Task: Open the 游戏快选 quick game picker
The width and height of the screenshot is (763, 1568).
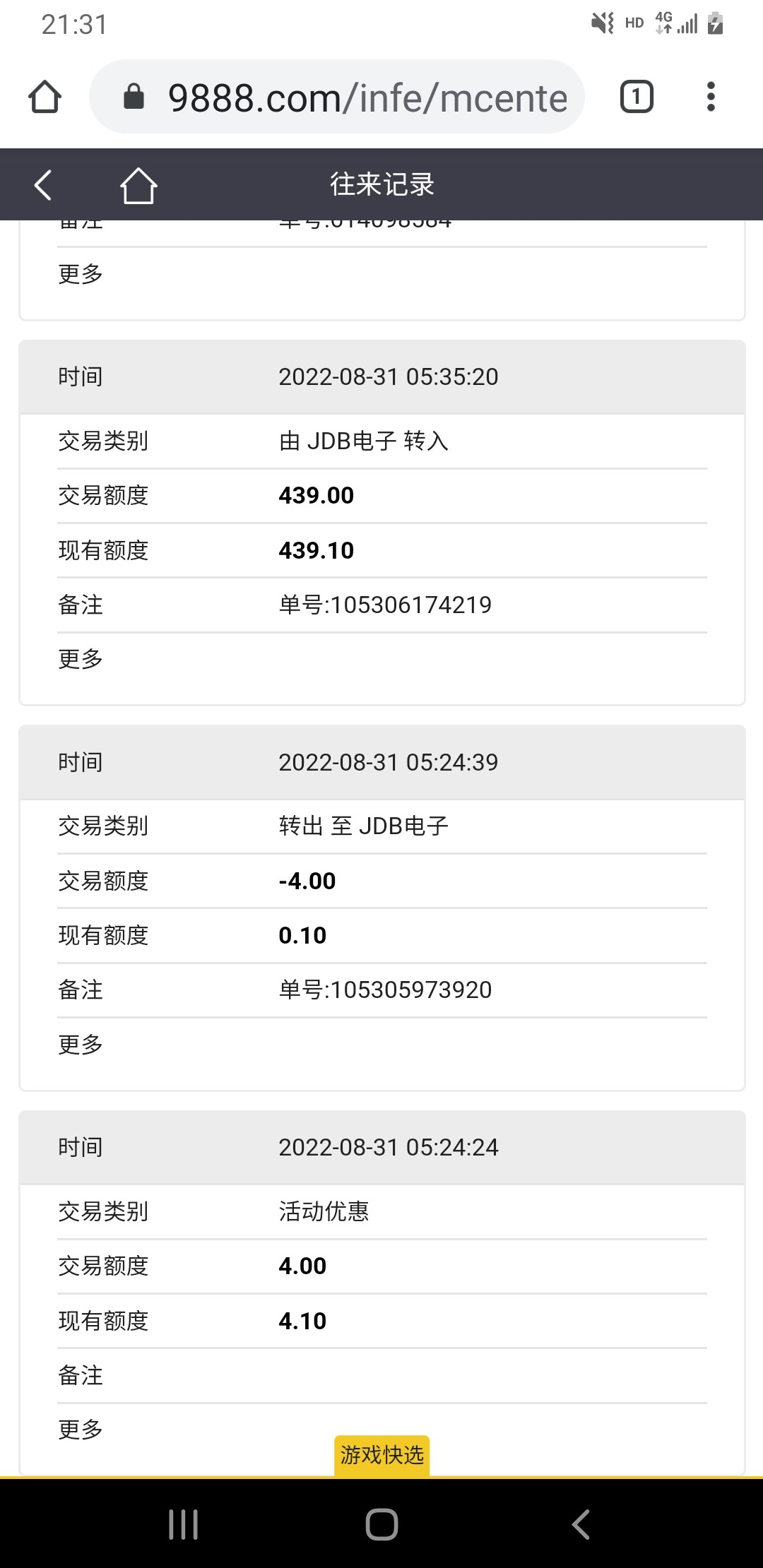Action: (381, 1455)
